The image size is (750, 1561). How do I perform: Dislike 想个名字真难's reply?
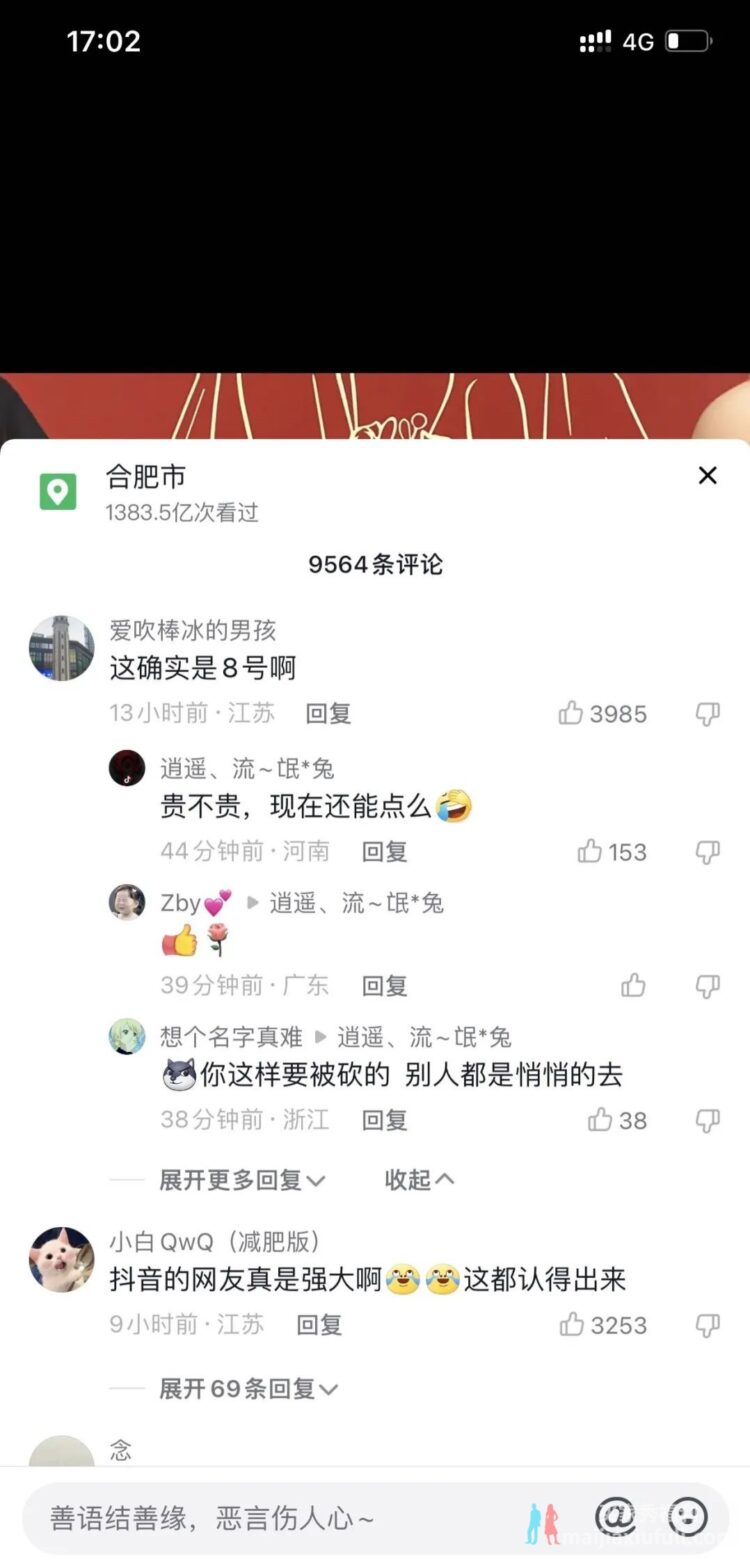coord(707,1120)
